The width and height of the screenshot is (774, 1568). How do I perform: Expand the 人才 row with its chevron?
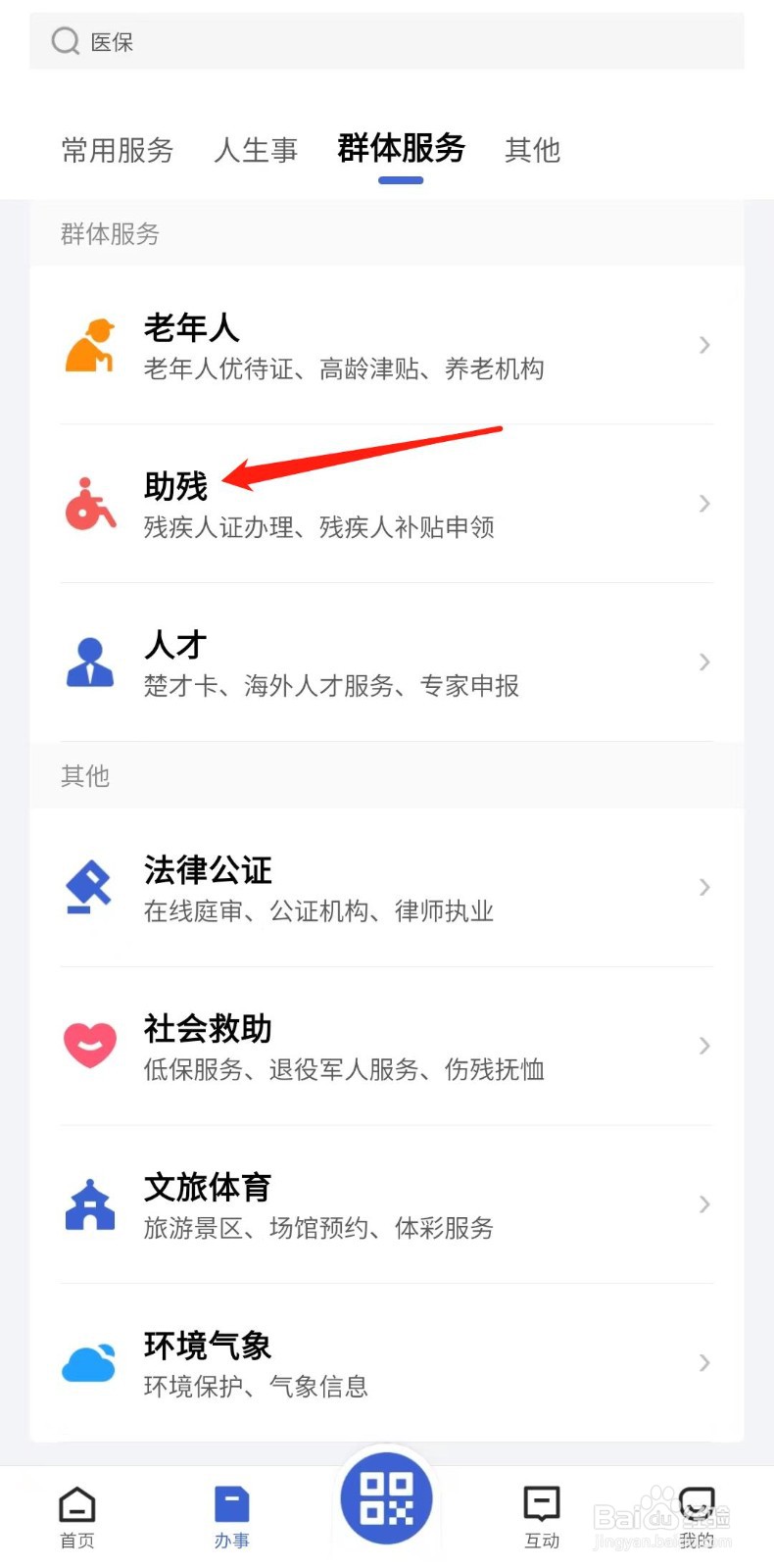pyautogui.click(x=703, y=661)
